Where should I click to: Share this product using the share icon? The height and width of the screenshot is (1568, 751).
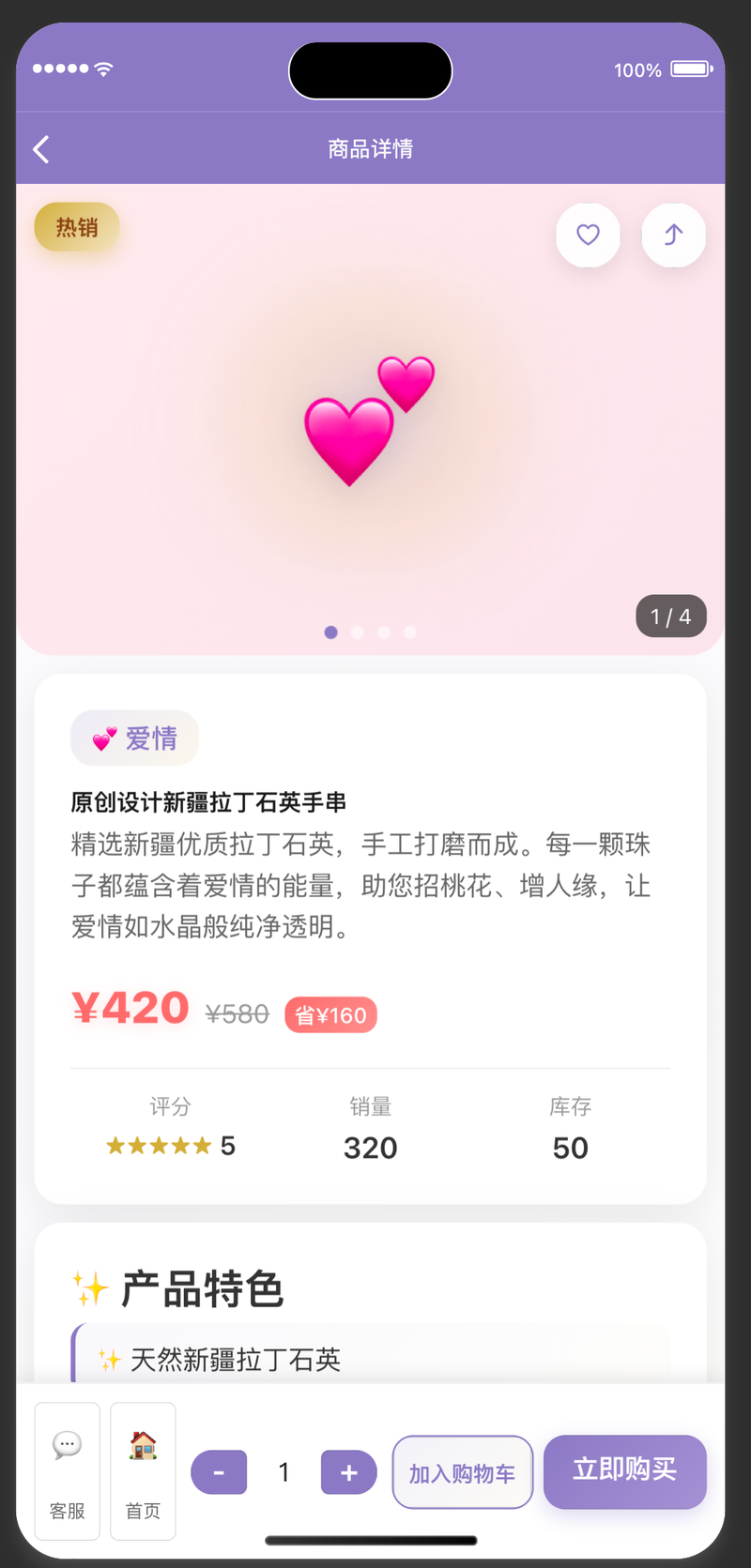click(673, 235)
